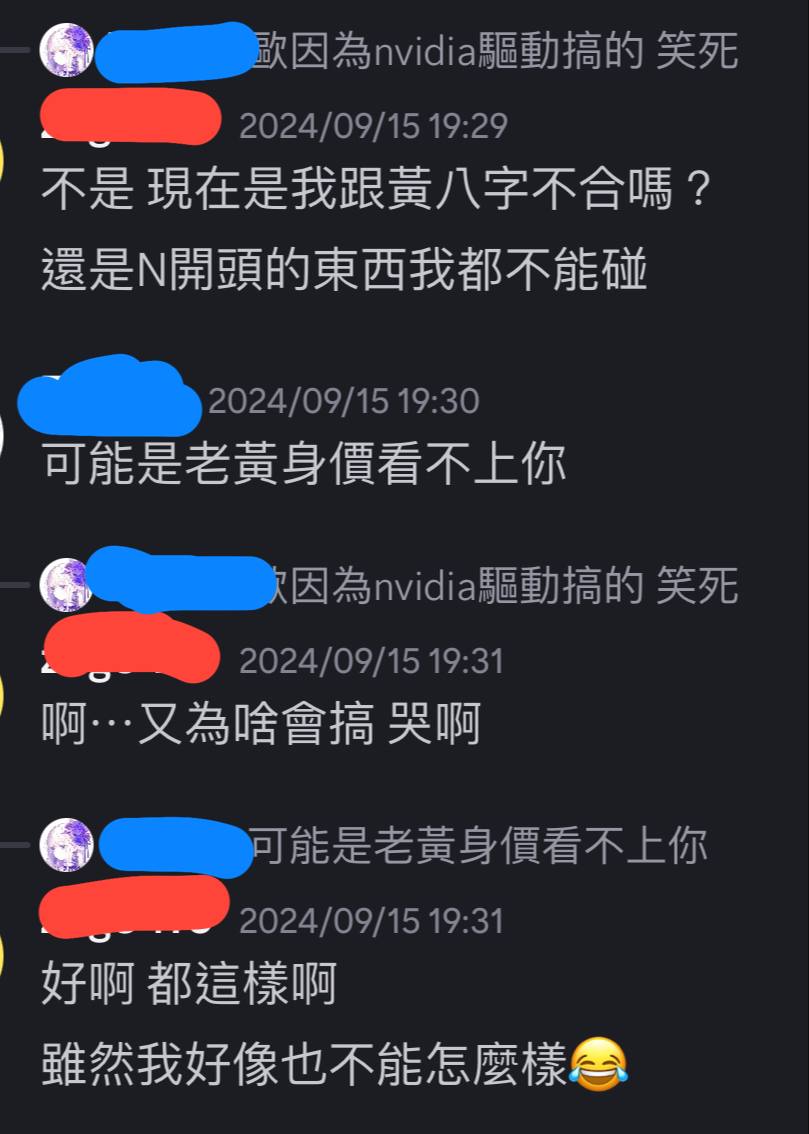Open reply preview 可能是老黃身價看不上你 above 好啊 都這樣啊
This screenshot has width=809, height=1134.
pyautogui.click(x=478, y=846)
